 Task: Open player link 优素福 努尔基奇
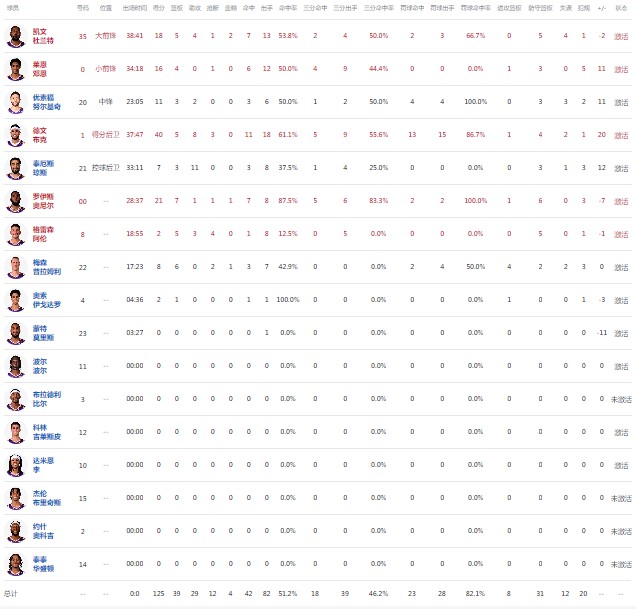pos(47,101)
